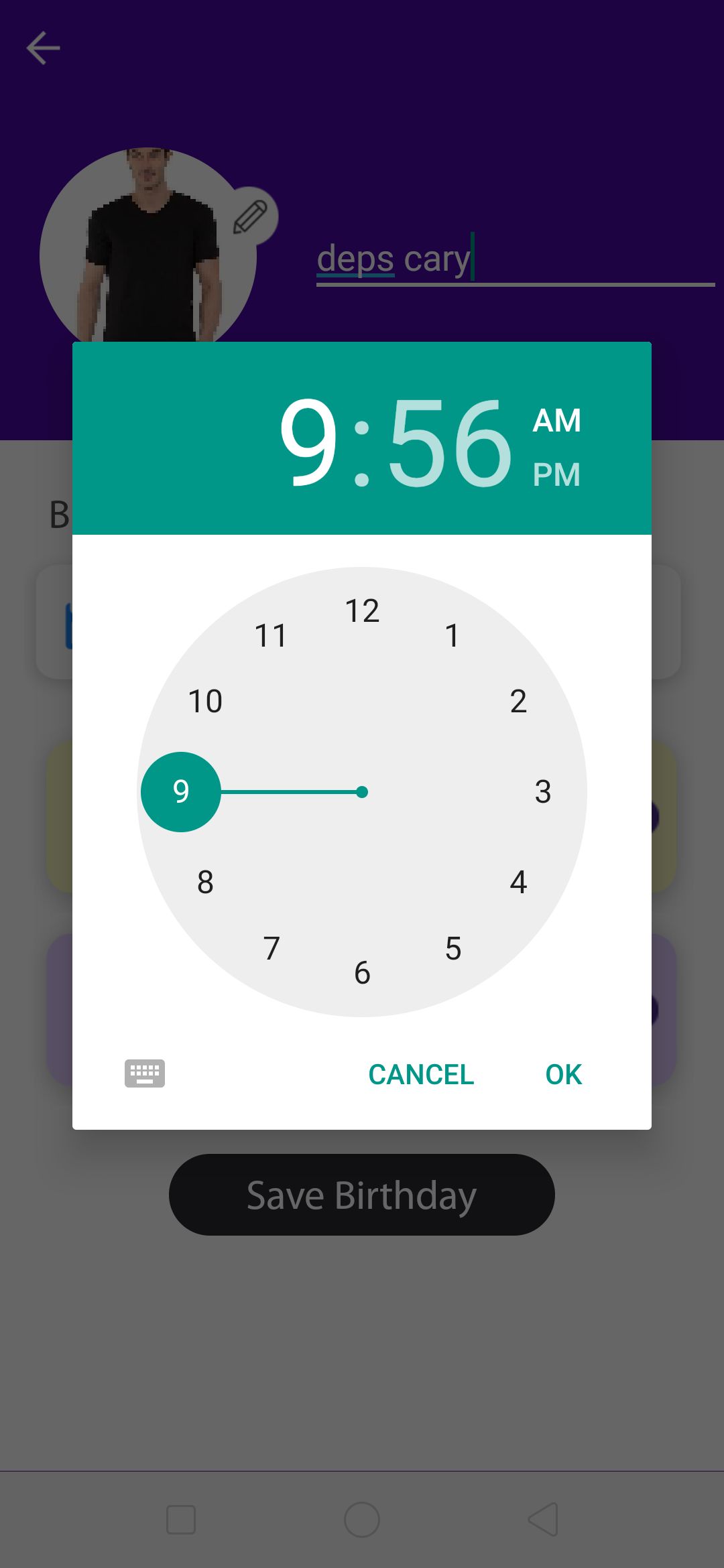Viewport: 724px width, 1568px height.
Task: Select AM in the time header
Action: [x=556, y=421]
